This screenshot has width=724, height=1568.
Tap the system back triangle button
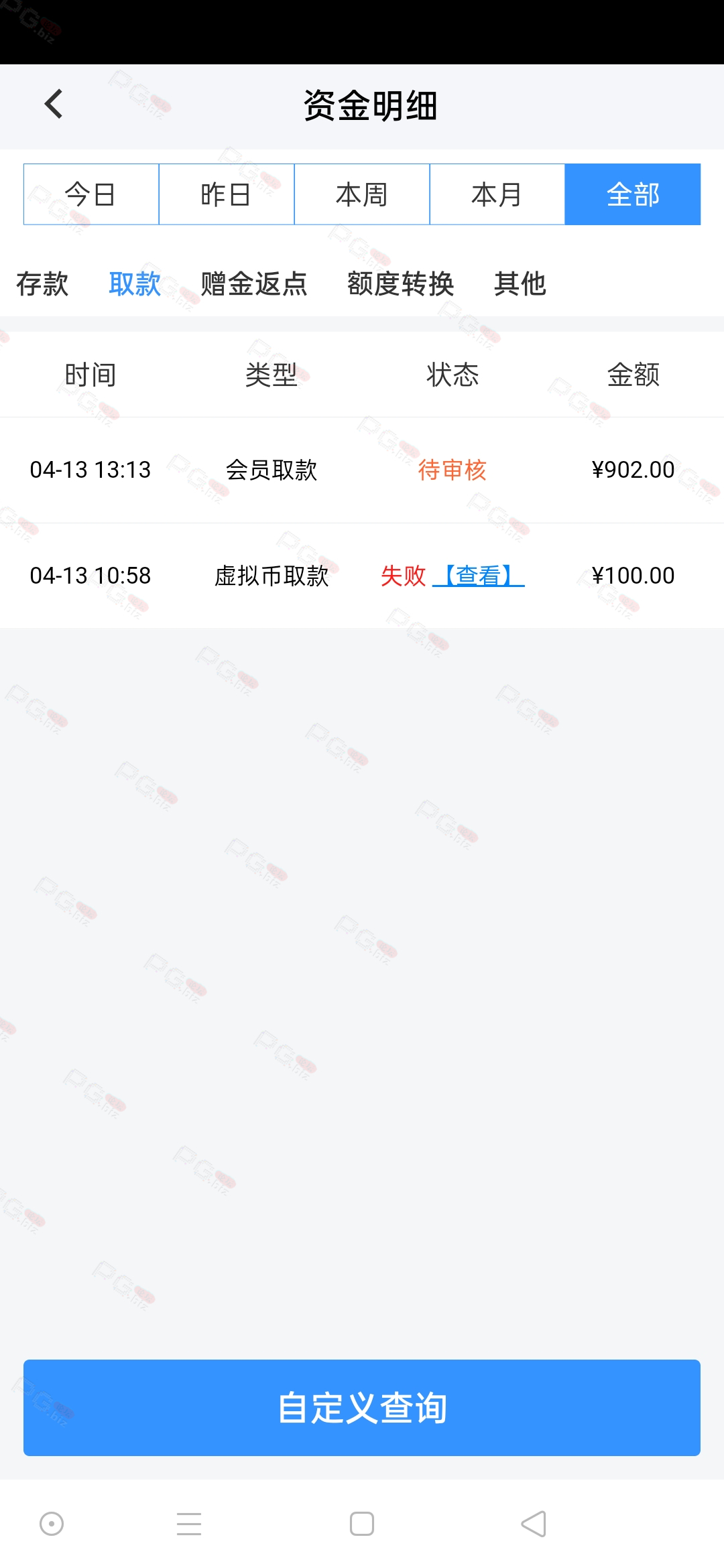click(534, 1524)
